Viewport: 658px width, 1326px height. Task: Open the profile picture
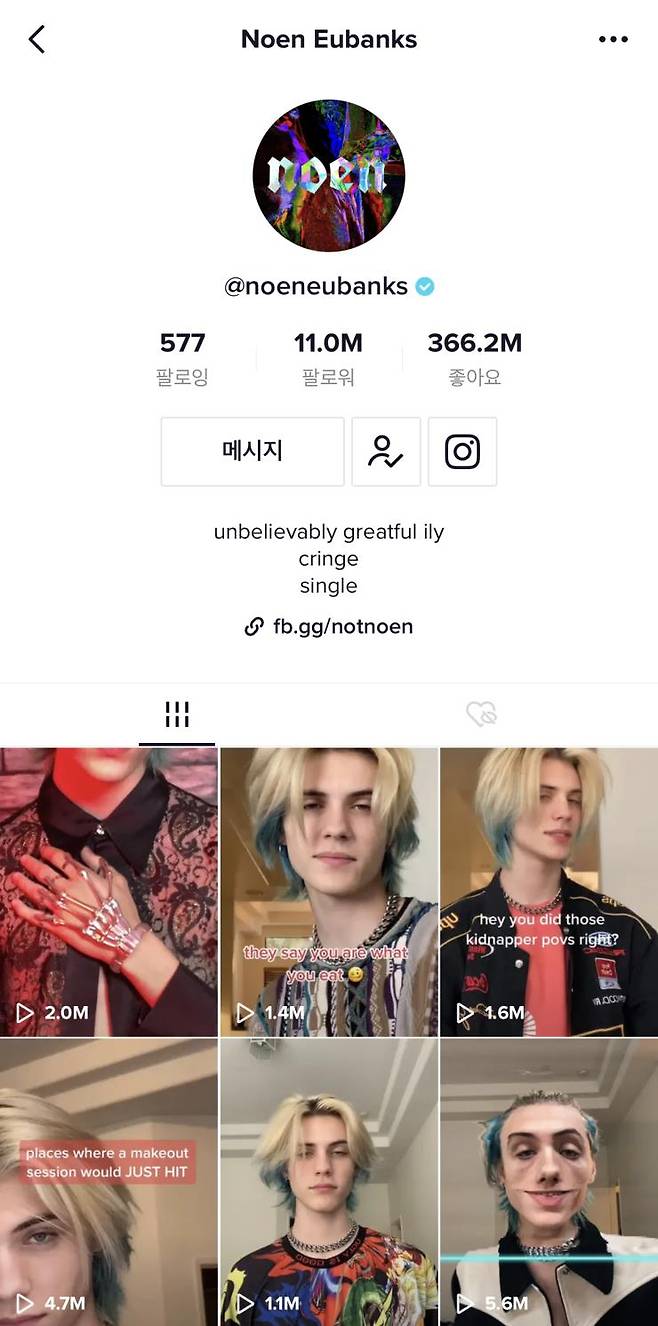pyautogui.click(x=329, y=175)
